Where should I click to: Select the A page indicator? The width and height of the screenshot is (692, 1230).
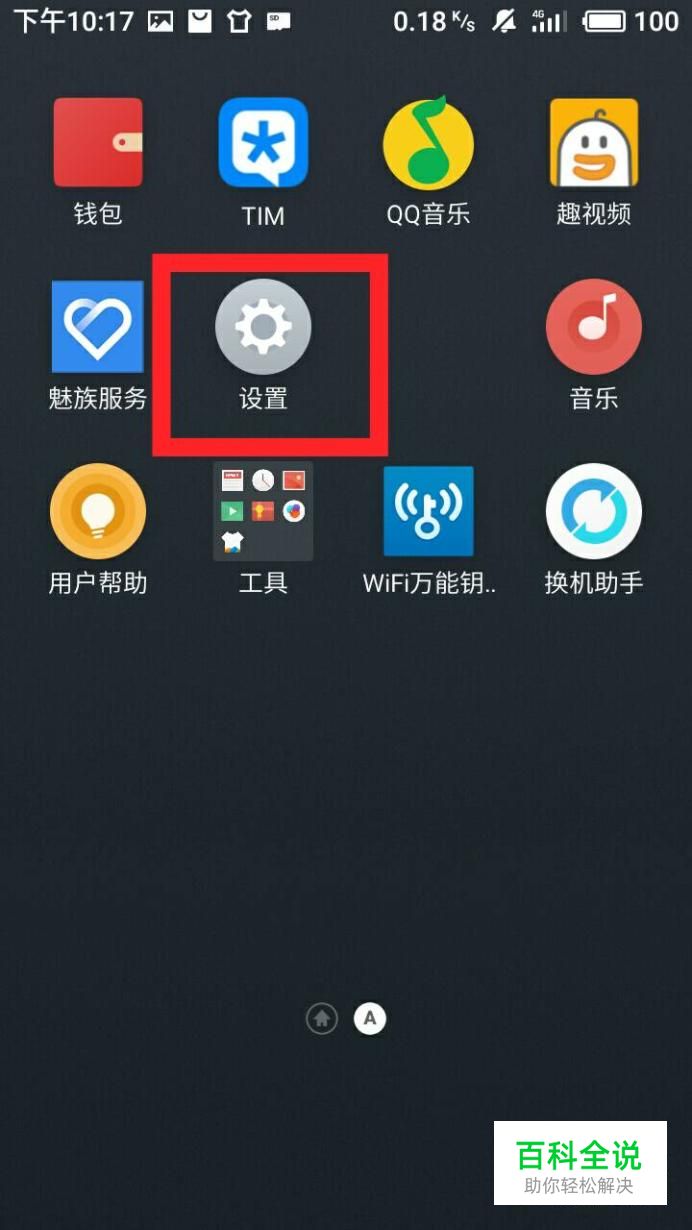(x=370, y=1019)
